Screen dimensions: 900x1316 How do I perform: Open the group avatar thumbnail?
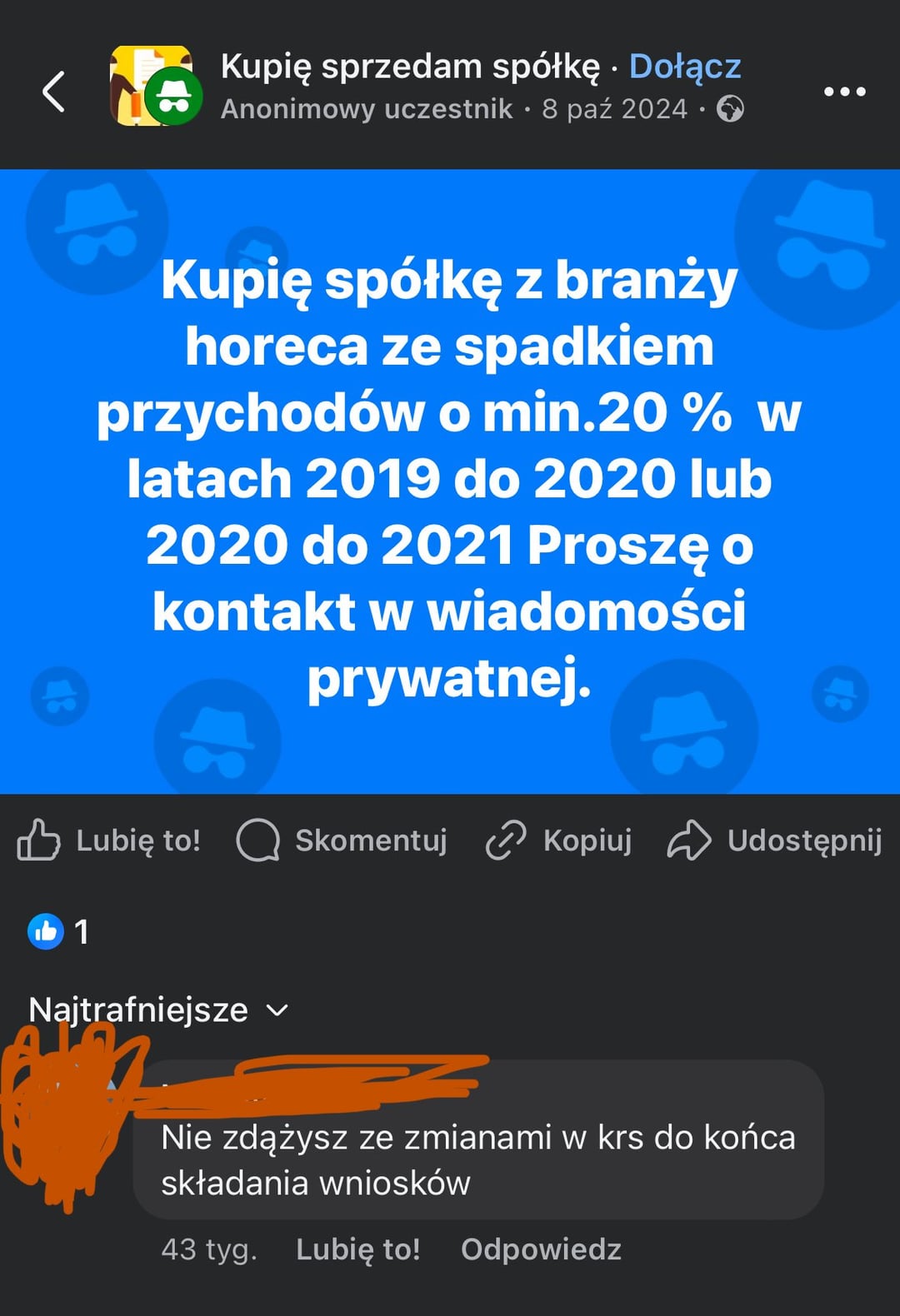point(150,87)
